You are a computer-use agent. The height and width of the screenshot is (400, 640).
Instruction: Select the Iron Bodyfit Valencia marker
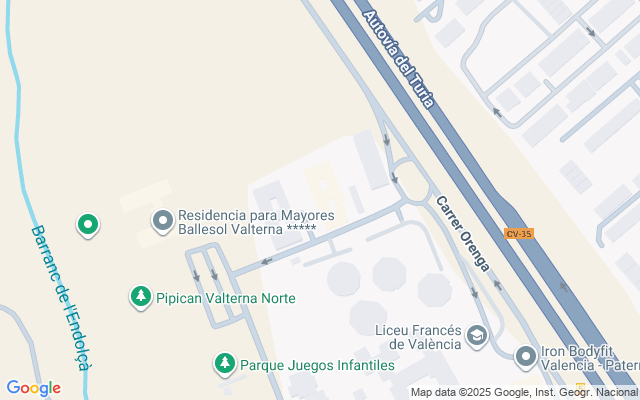526,355
